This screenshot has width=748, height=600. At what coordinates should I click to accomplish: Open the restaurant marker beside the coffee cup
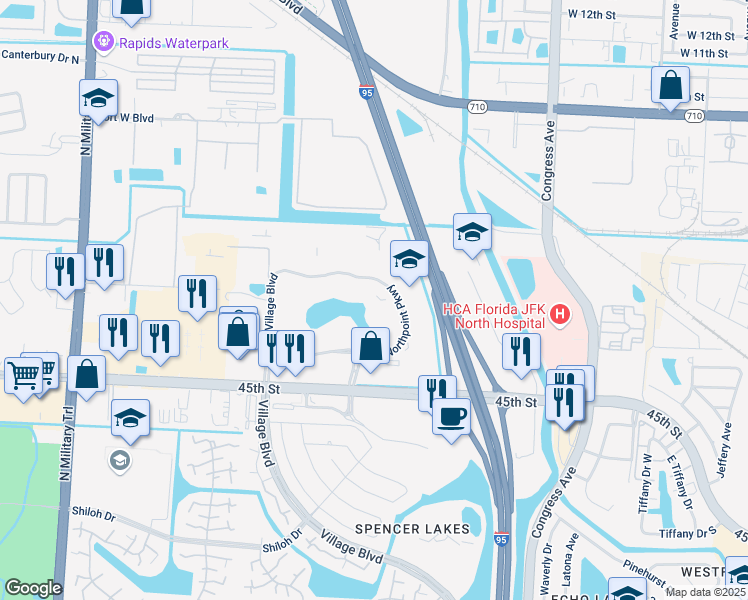437,391
